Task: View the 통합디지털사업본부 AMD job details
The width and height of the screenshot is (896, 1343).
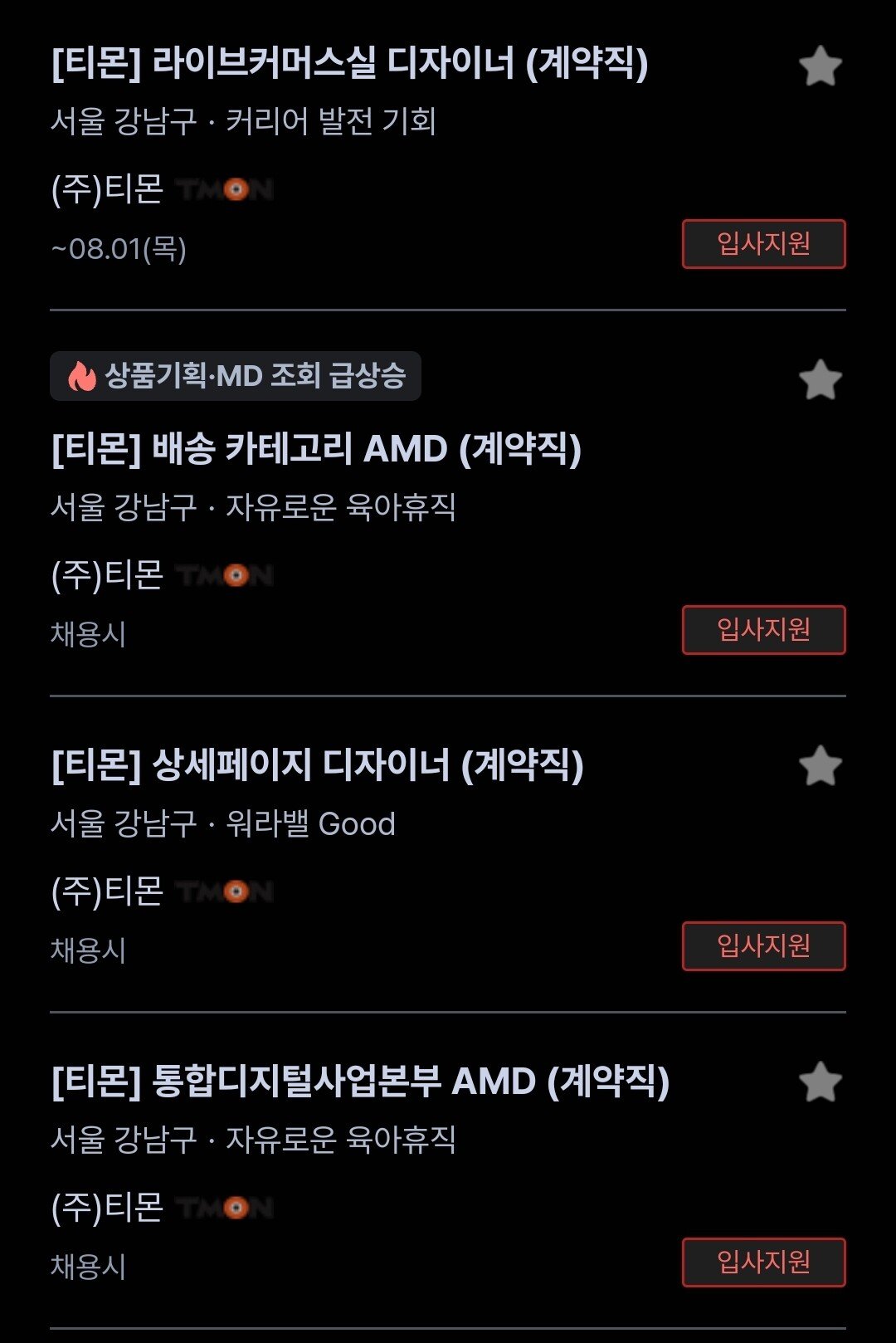Action: (360, 1082)
